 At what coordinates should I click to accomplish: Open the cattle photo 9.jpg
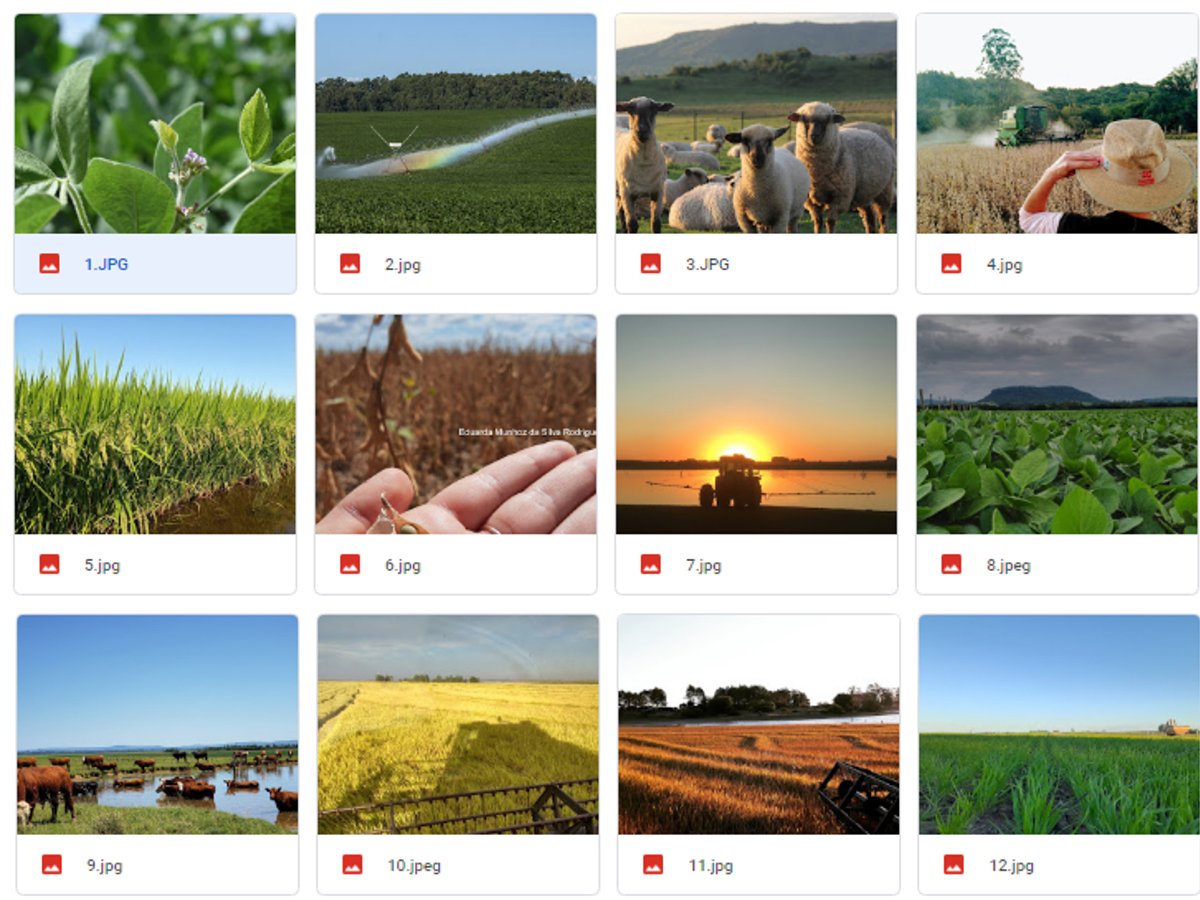(157, 724)
